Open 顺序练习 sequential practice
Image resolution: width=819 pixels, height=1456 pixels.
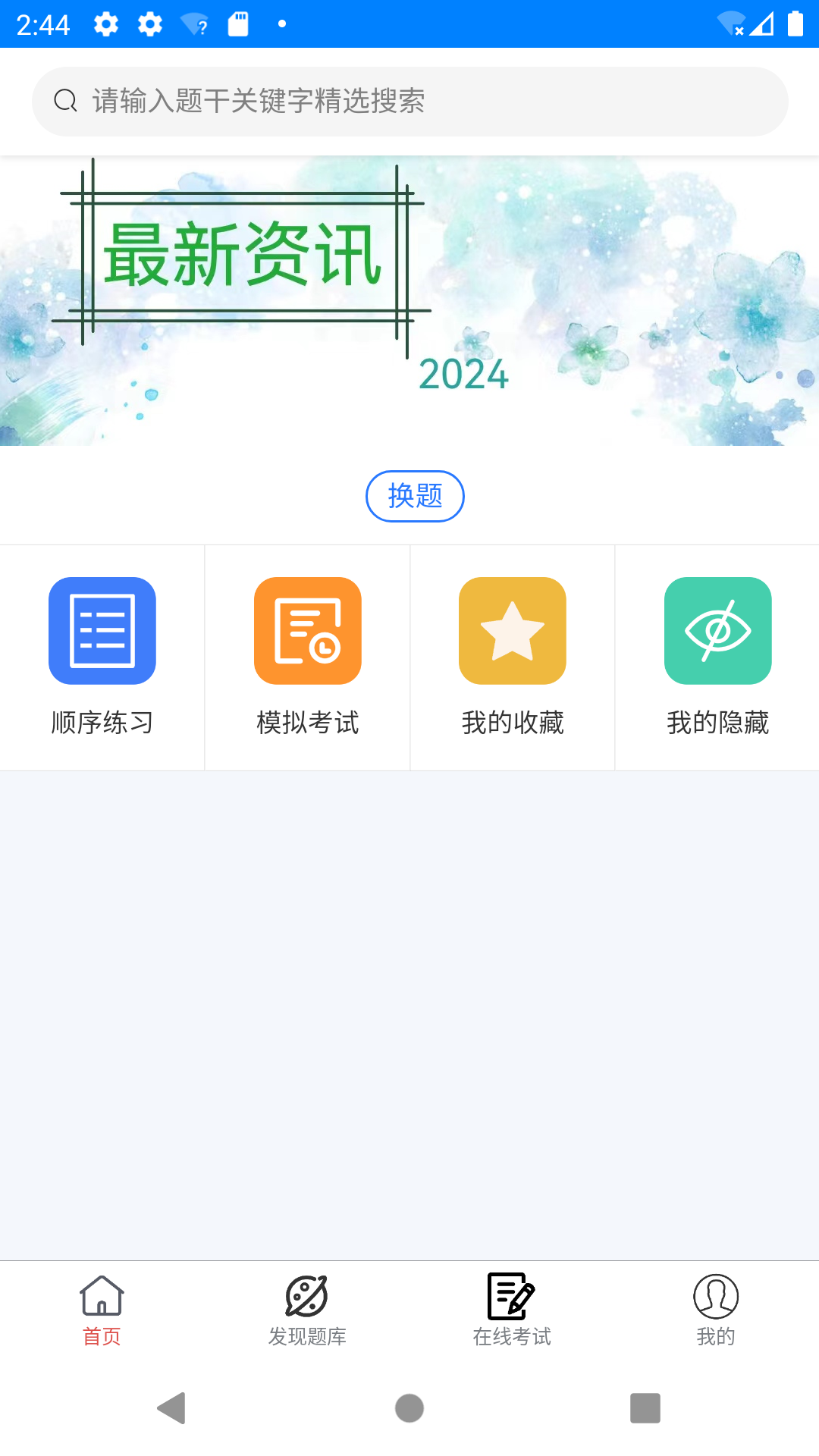[102, 657]
